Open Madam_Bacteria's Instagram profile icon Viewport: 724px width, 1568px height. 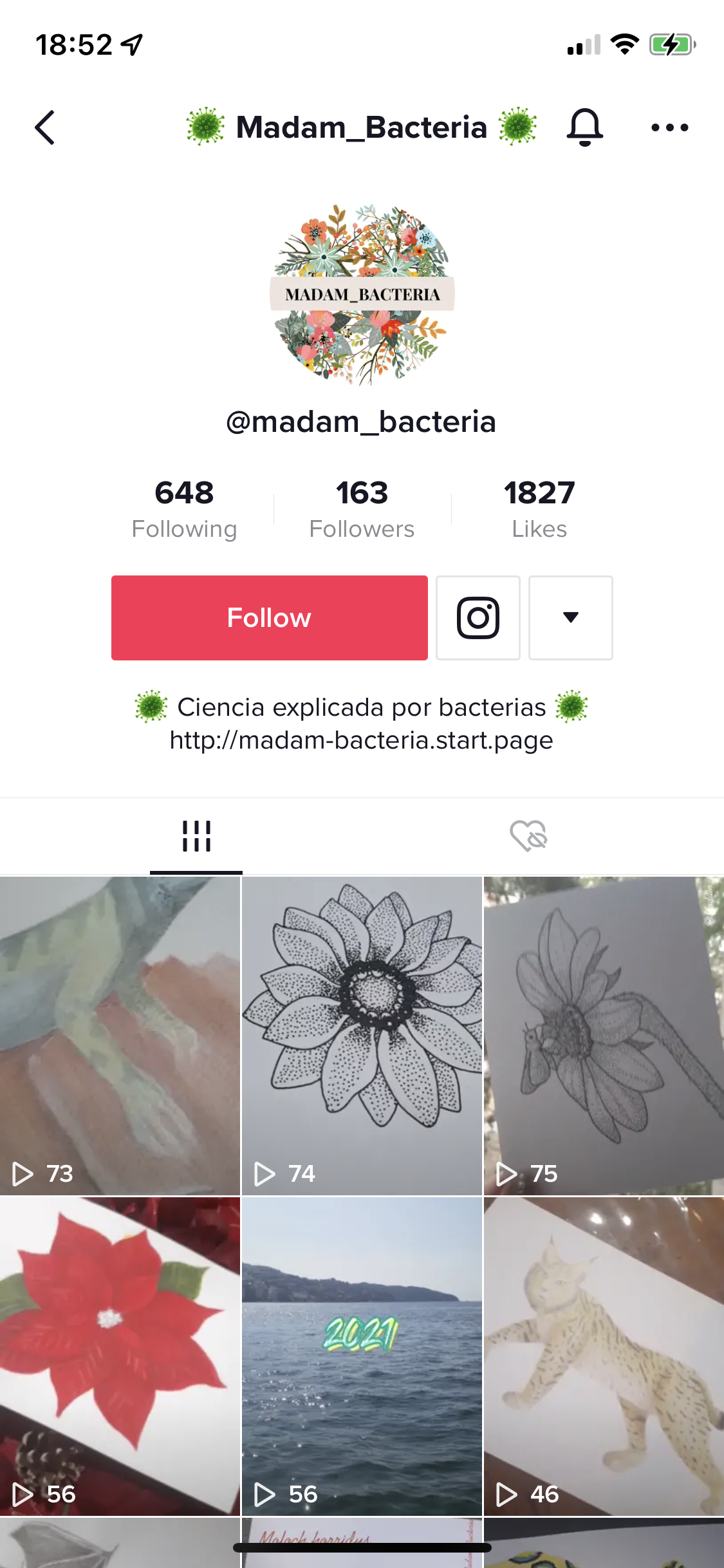pos(478,617)
